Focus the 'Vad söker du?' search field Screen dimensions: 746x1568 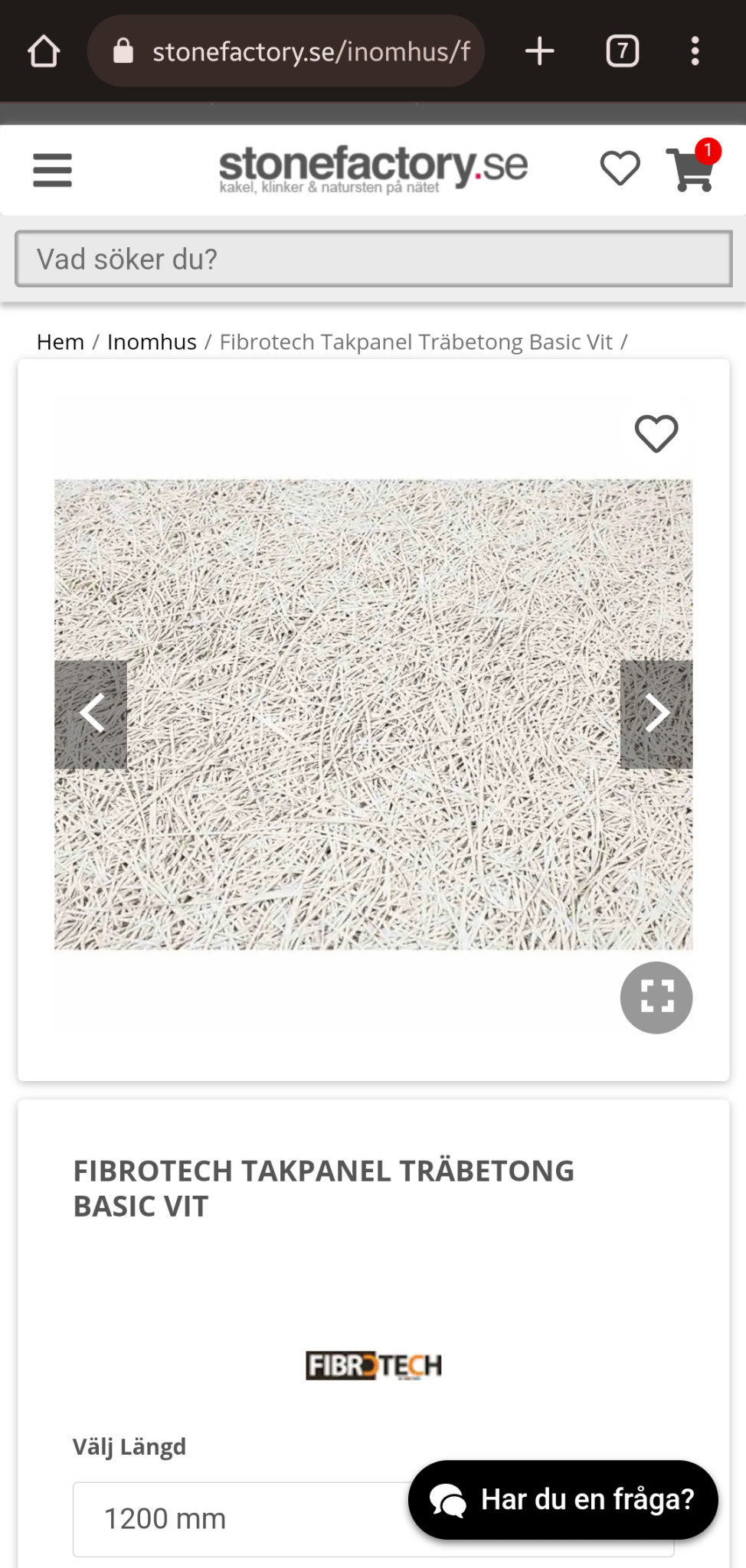tap(374, 260)
